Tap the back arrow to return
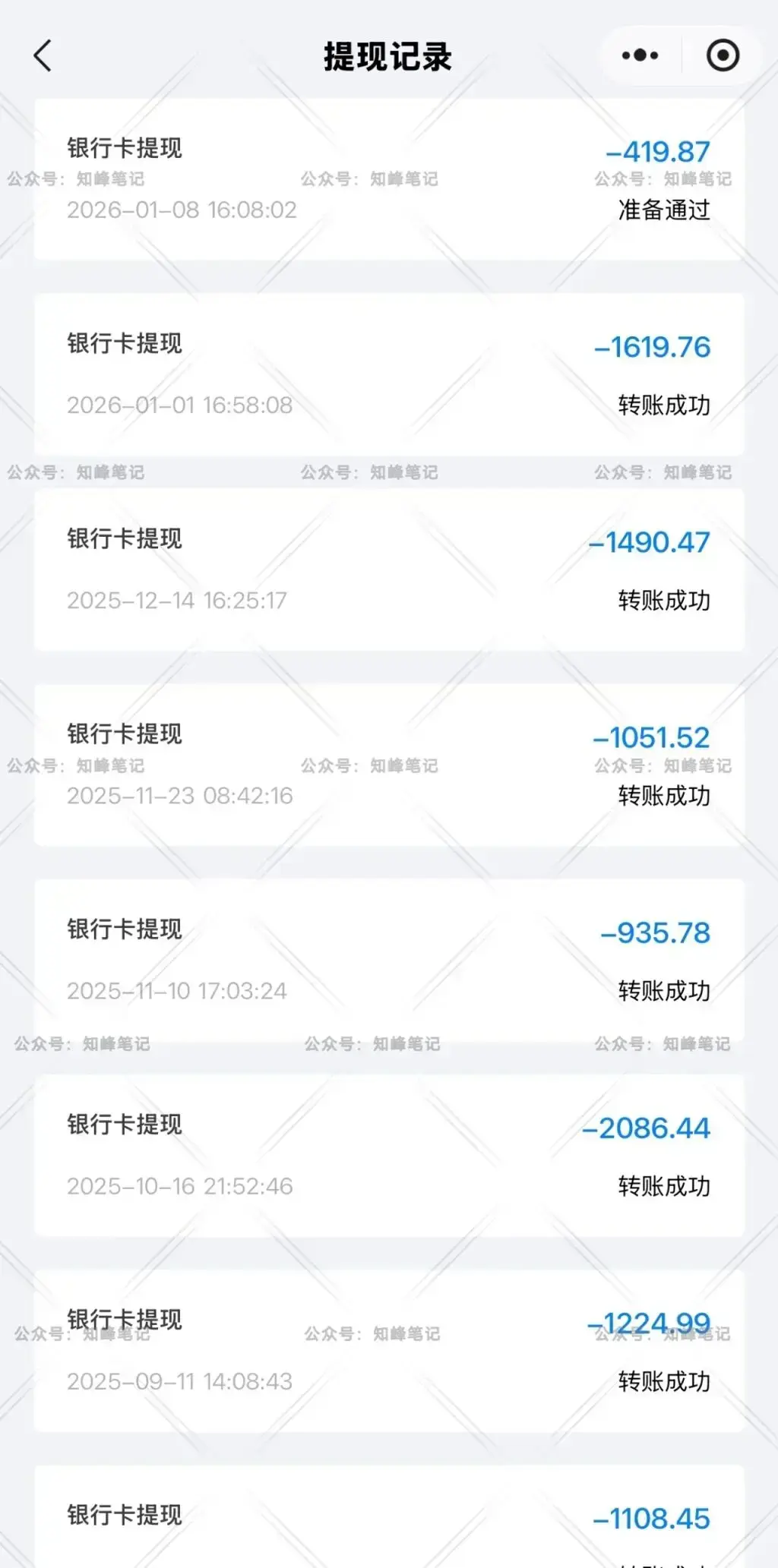 (x=43, y=56)
